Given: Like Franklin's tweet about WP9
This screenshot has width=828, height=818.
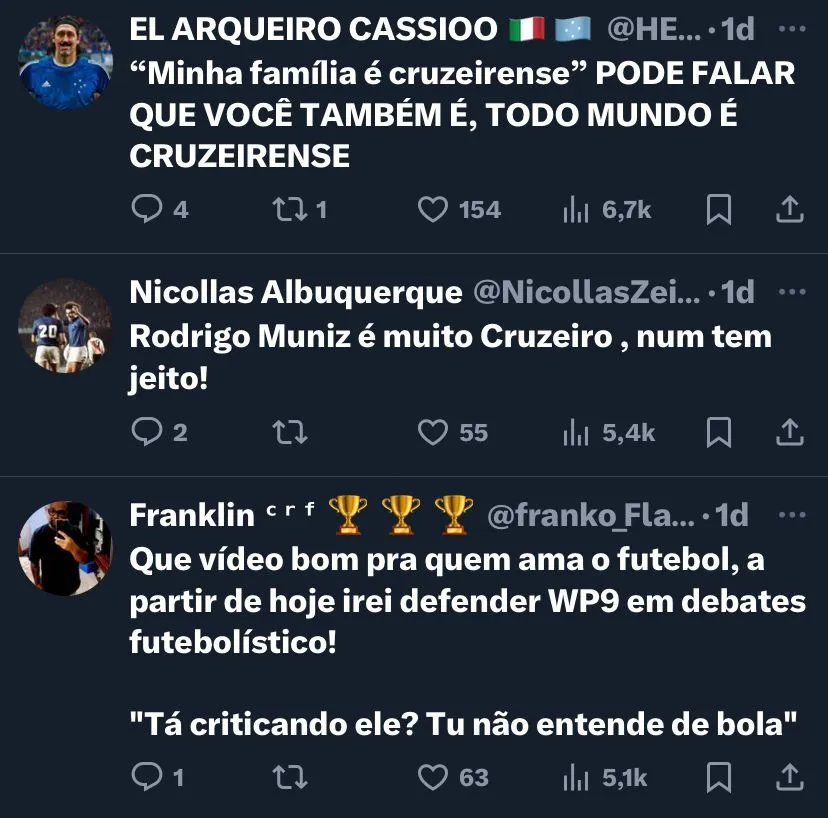Looking at the screenshot, I should (432, 776).
